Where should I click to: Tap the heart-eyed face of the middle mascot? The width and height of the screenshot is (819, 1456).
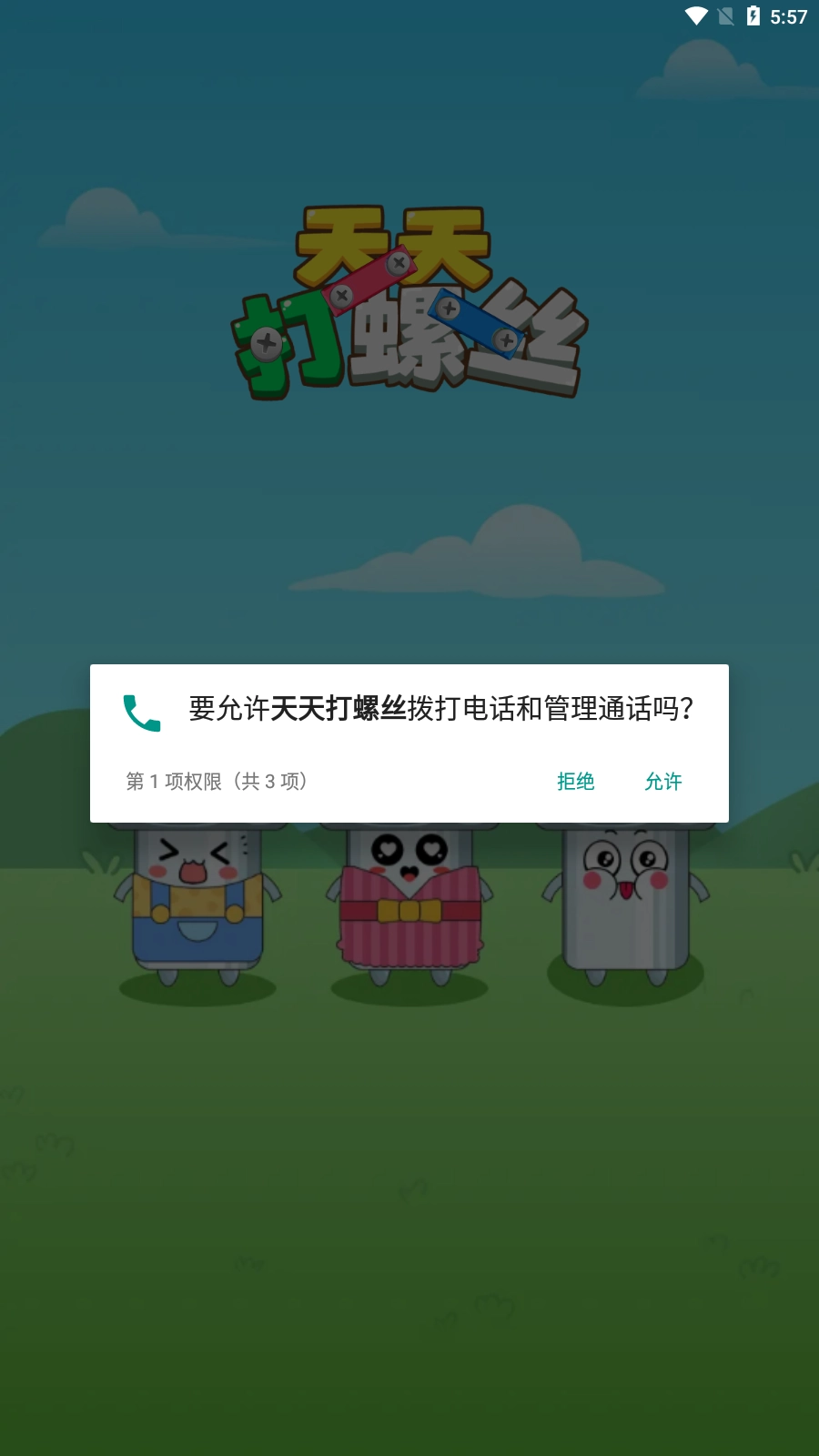point(409,854)
